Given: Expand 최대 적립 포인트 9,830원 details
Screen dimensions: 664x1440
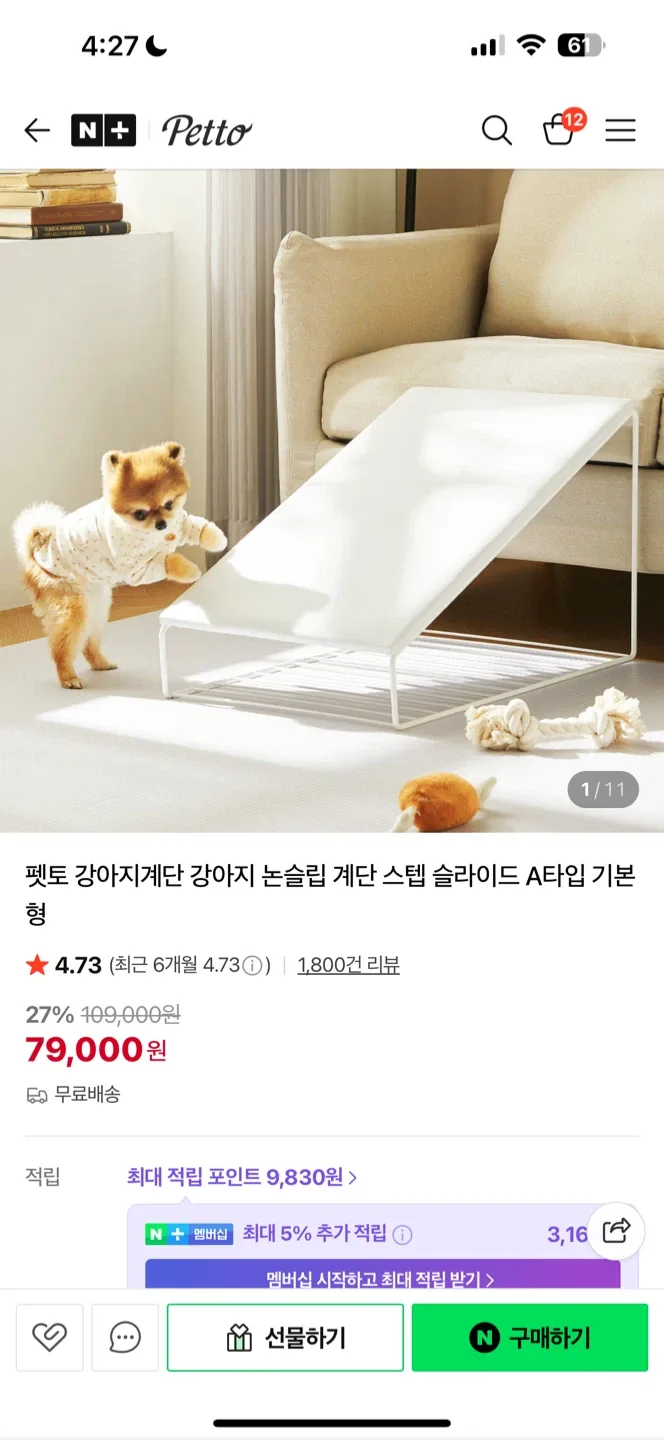Looking at the screenshot, I should (241, 1177).
